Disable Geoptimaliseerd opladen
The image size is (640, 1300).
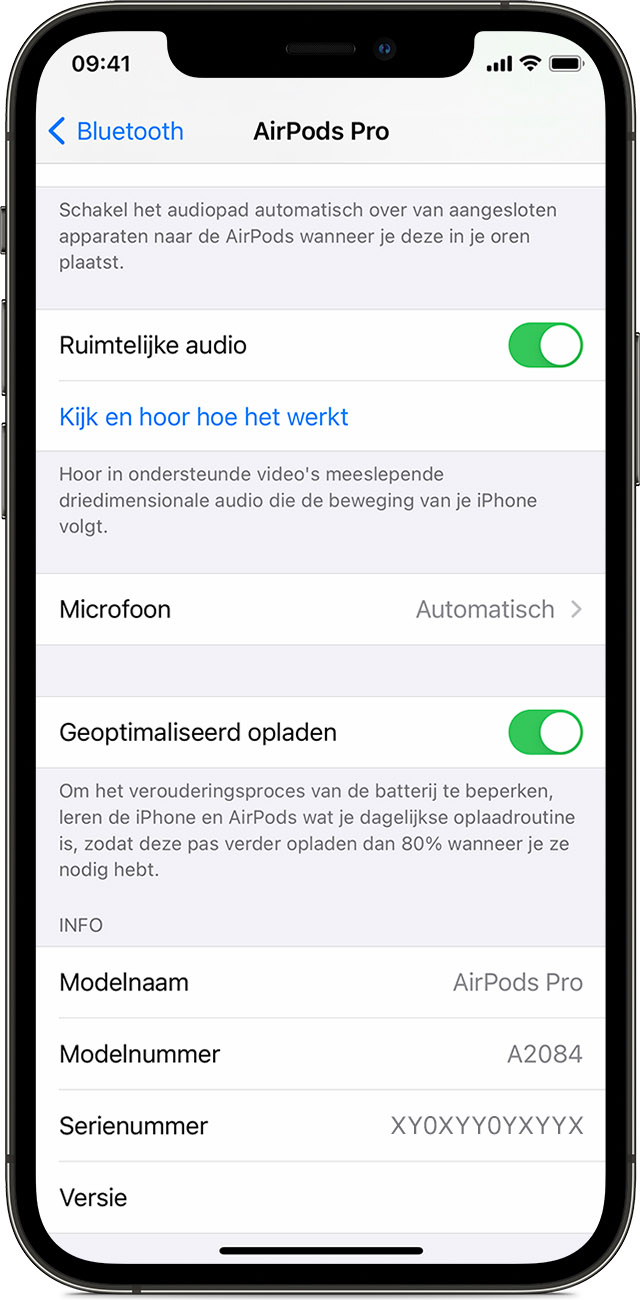click(545, 732)
